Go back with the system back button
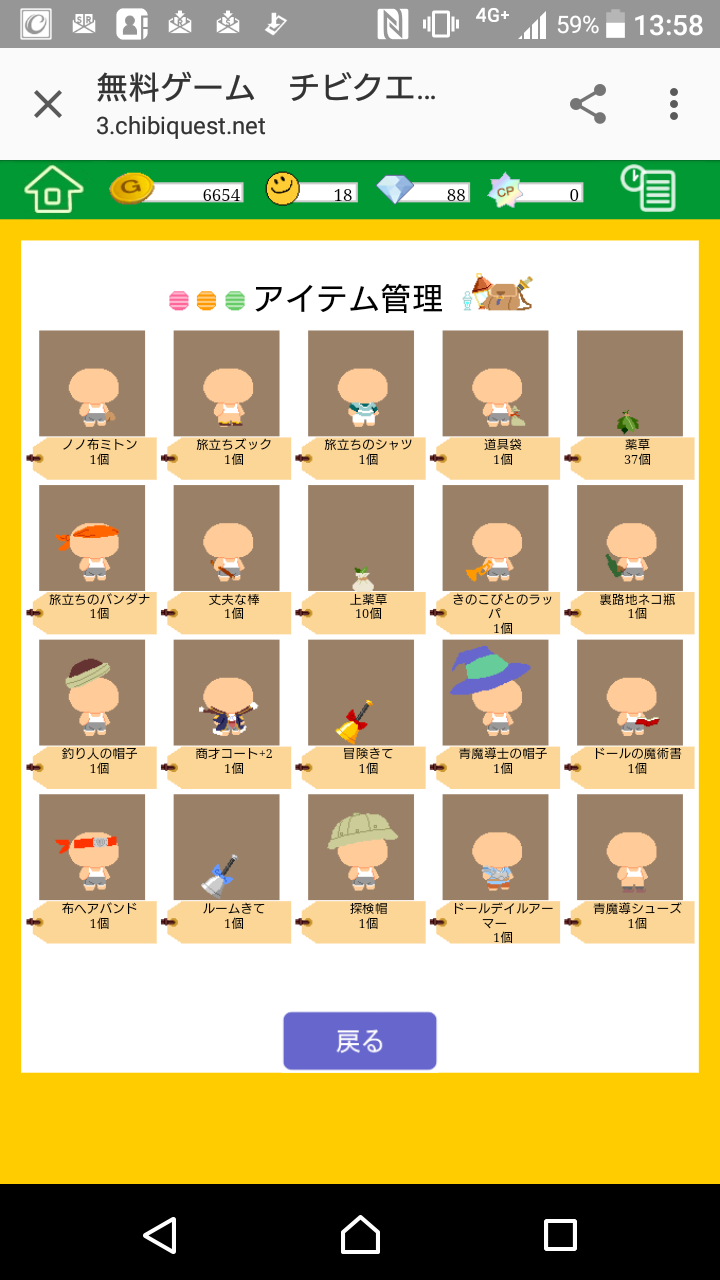This screenshot has width=720, height=1280. pos(160,1235)
